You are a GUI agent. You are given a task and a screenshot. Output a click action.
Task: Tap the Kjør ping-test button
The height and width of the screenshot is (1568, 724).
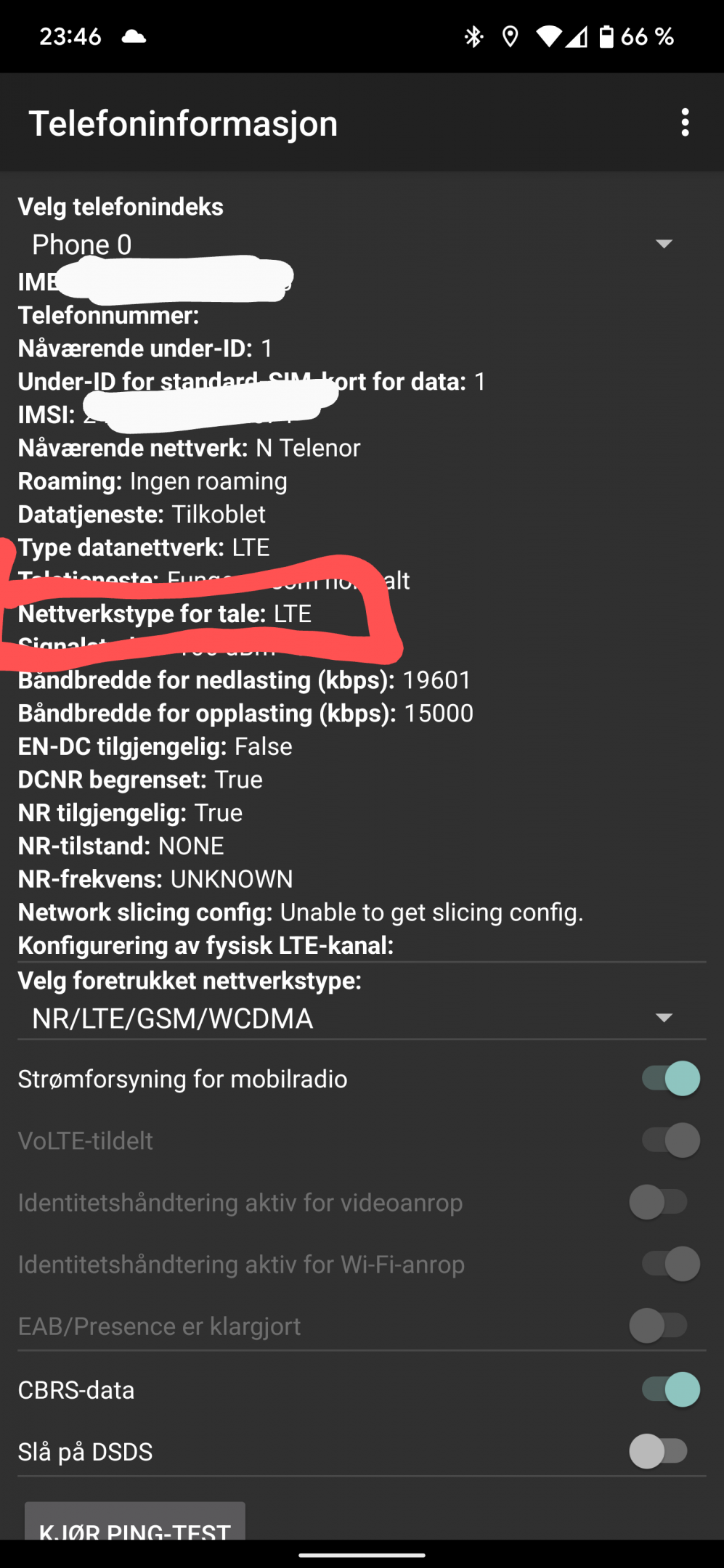click(x=135, y=1520)
